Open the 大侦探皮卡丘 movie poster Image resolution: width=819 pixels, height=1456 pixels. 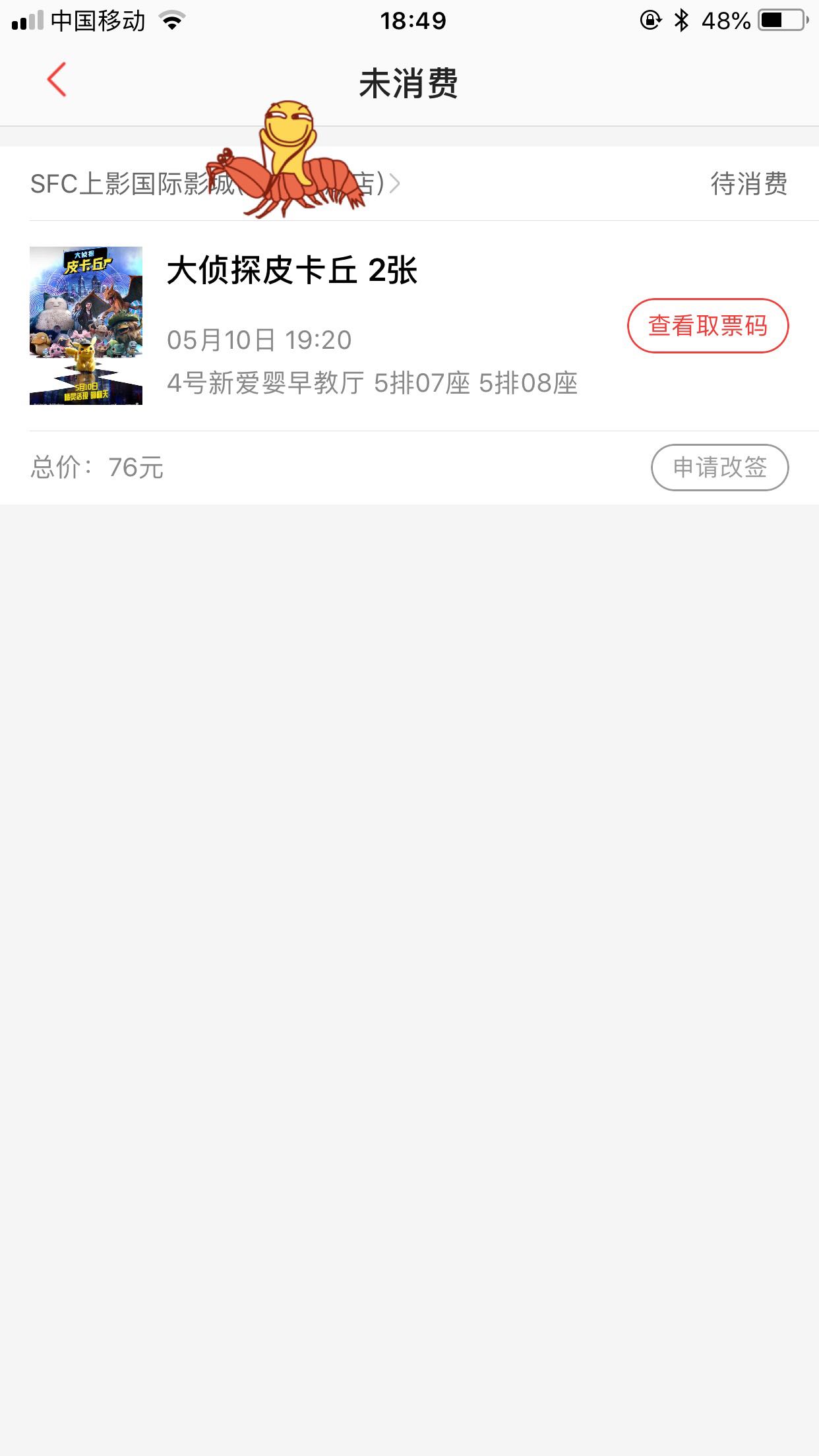[x=86, y=325]
